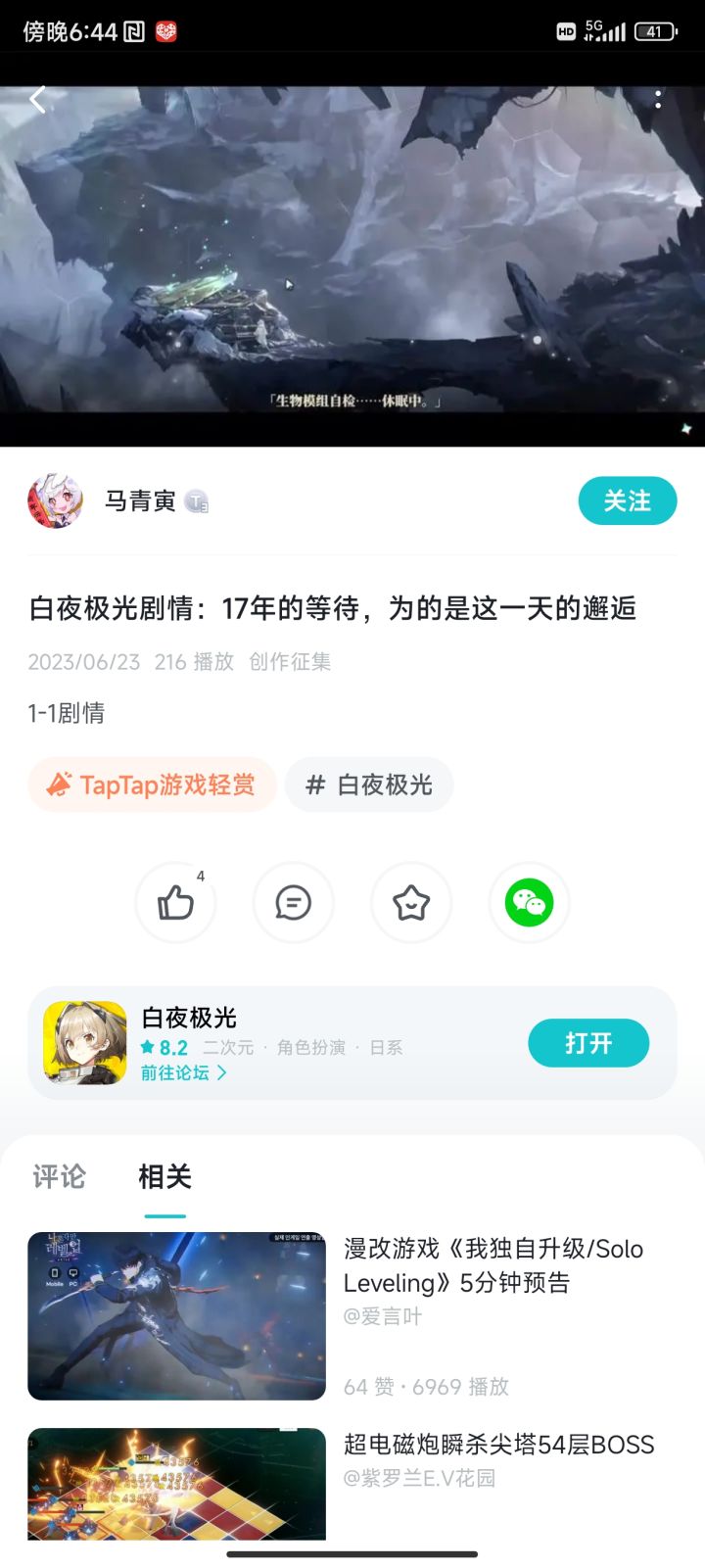The height and width of the screenshot is (1568, 705).
Task: Share to WeChat with the green icon
Action: point(529,903)
